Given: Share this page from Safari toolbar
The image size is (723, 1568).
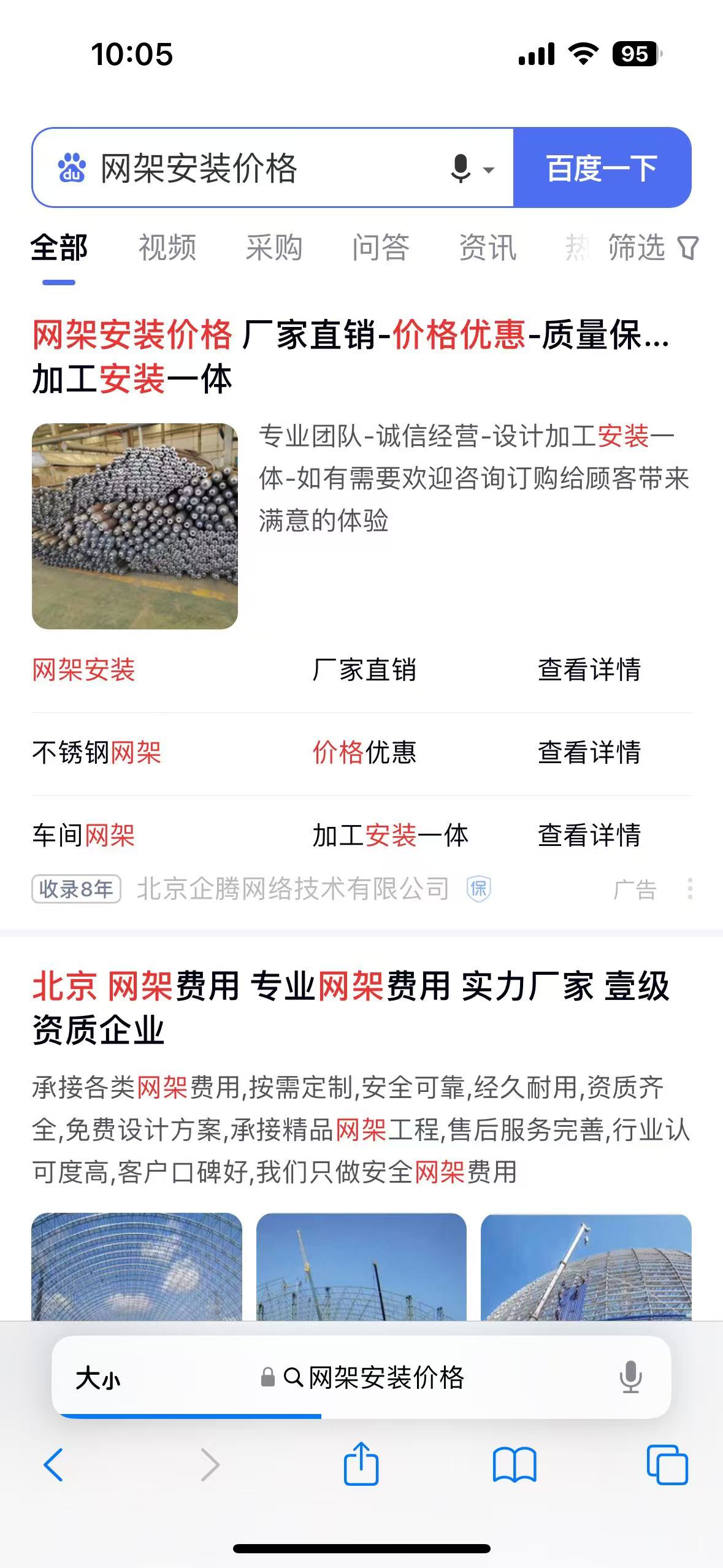Looking at the screenshot, I should (x=361, y=1464).
